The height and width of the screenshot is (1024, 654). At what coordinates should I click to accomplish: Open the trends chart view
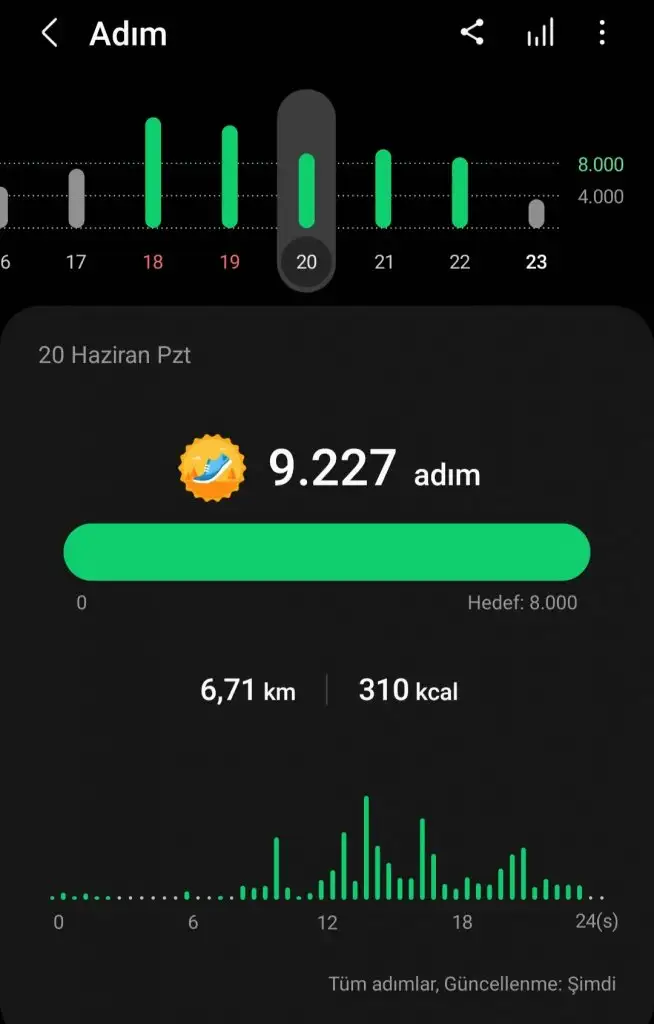click(540, 34)
